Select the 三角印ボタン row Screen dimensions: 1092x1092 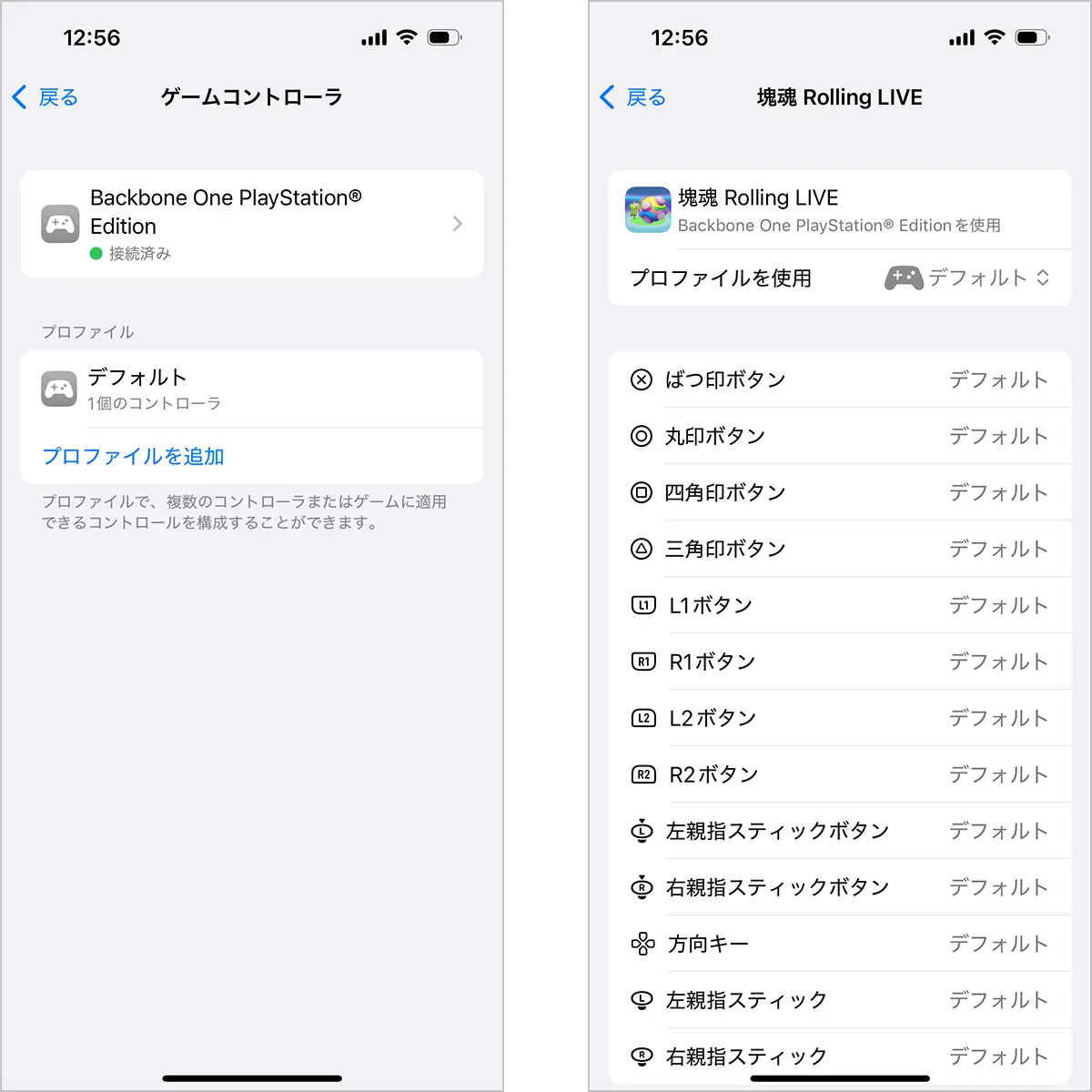pyautogui.click(x=839, y=549)
